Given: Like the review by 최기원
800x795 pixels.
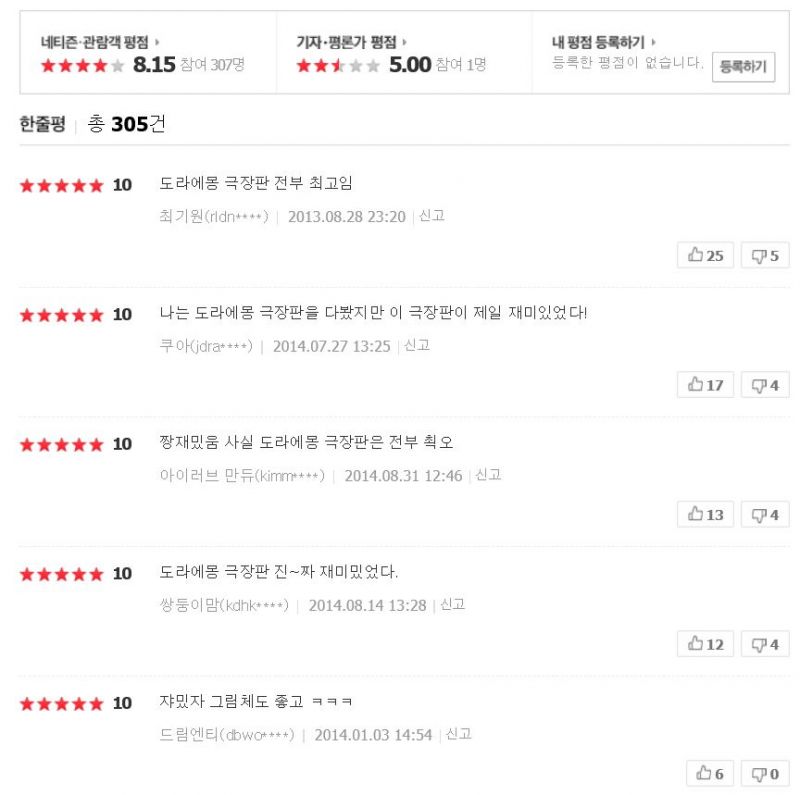Looking at the screenshot, I should click(x=705, y=255).
